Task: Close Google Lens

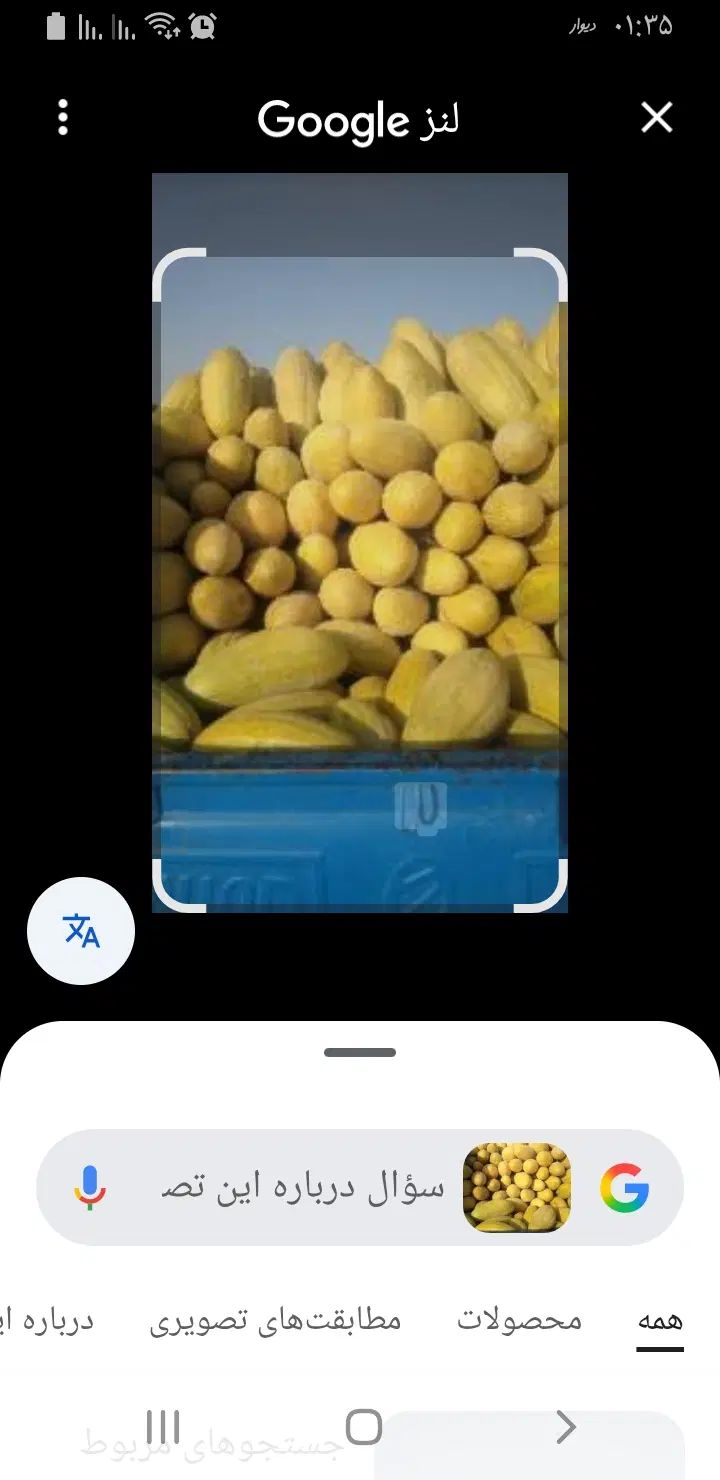Action: pos(657,118)
